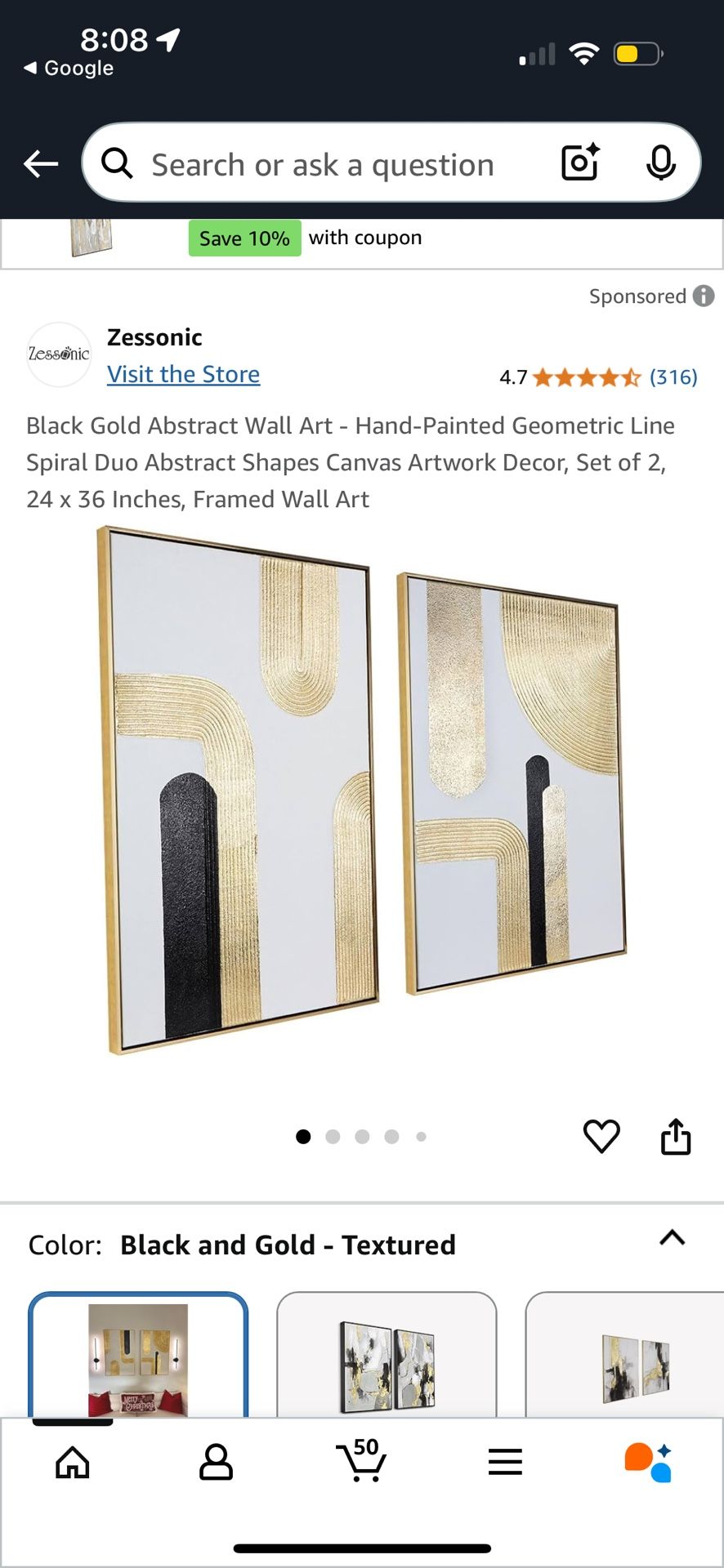This screenshot has width=724, height=1568.
Task: View the cart with 50 items
Action: (x=361, y=1461)
